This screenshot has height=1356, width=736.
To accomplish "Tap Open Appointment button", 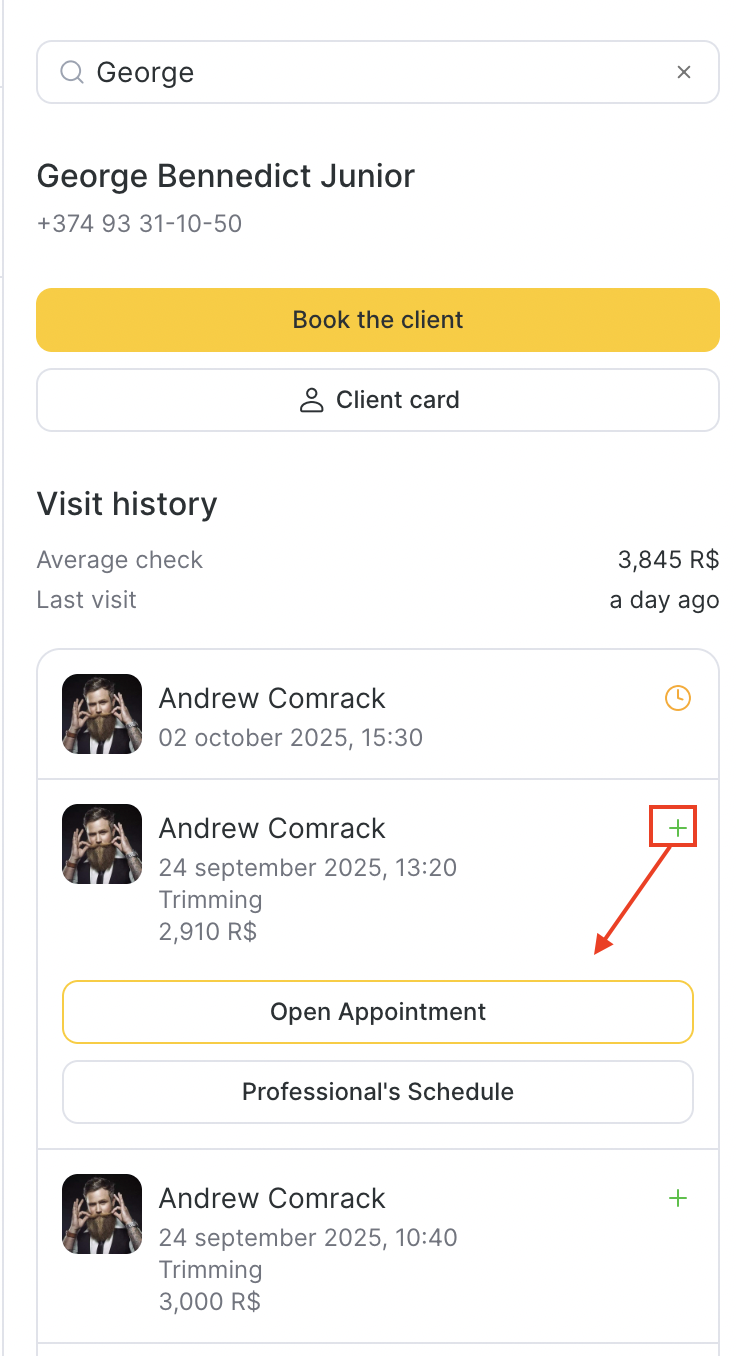I will [378, 1012].
